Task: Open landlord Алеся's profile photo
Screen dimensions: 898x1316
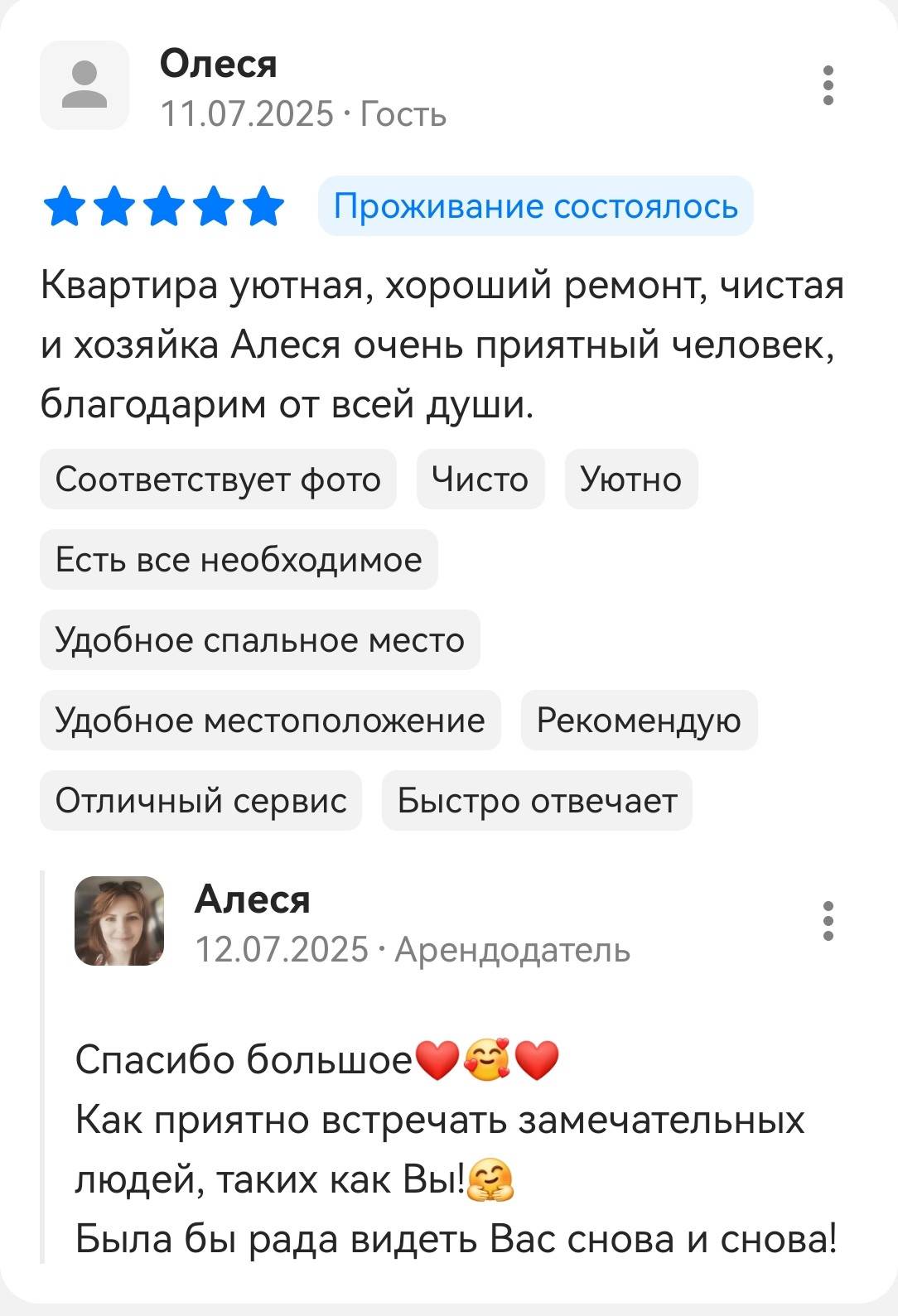Action: tap(119, 921)
